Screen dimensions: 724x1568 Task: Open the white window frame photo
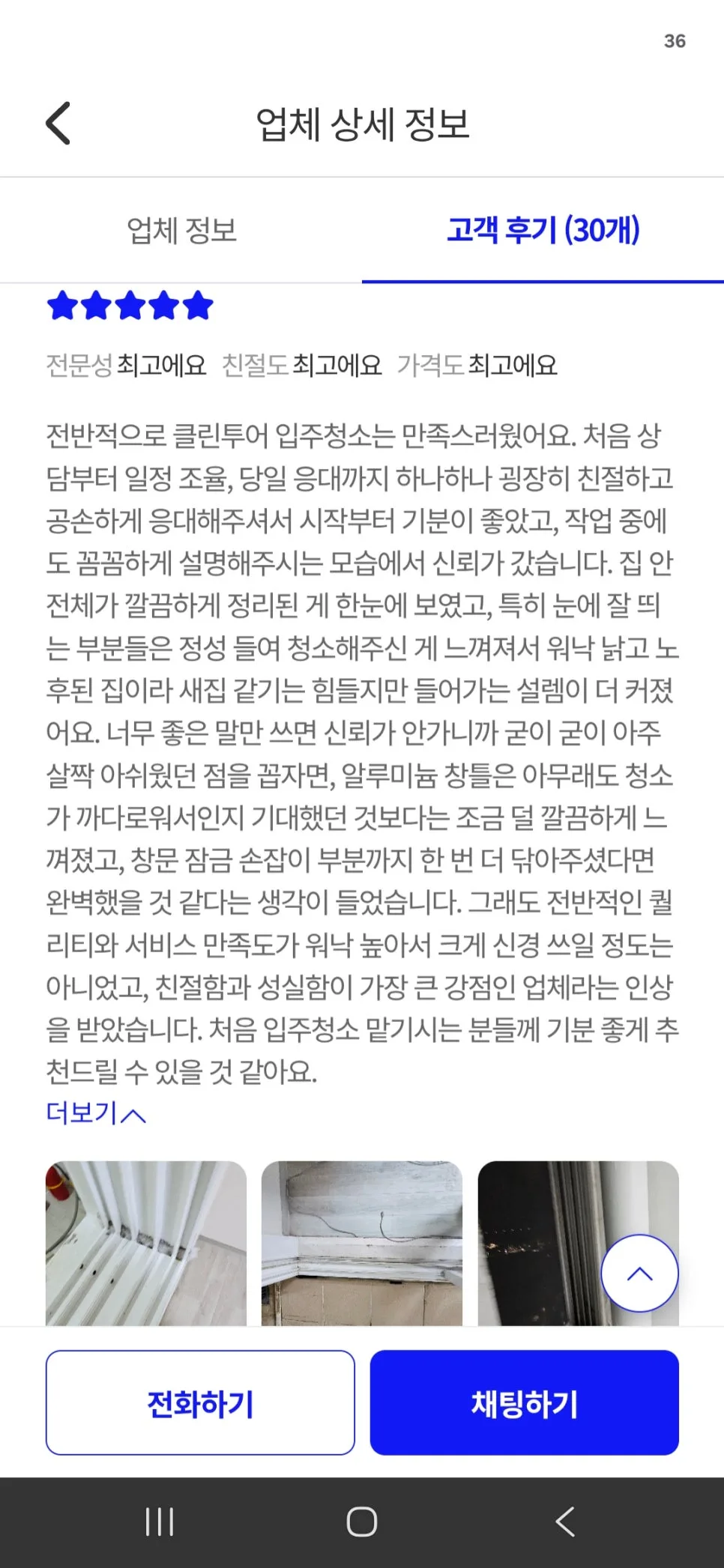[146, 1243]
